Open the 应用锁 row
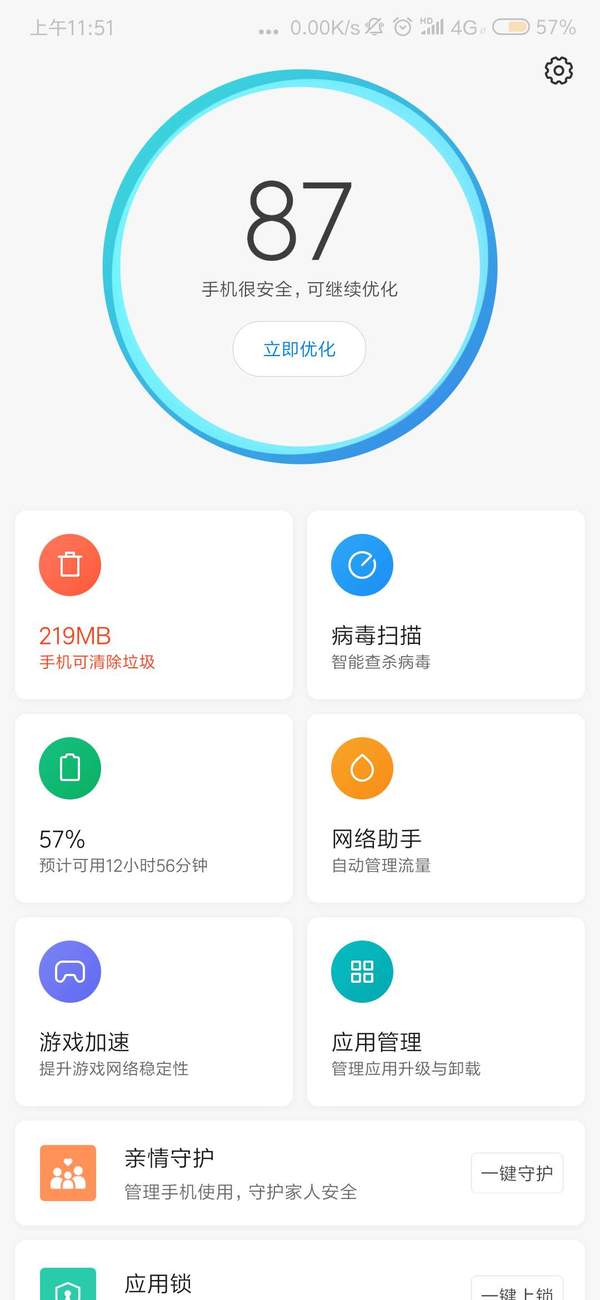This screenshot has width=600, height=1300. tap(300, 1270)
